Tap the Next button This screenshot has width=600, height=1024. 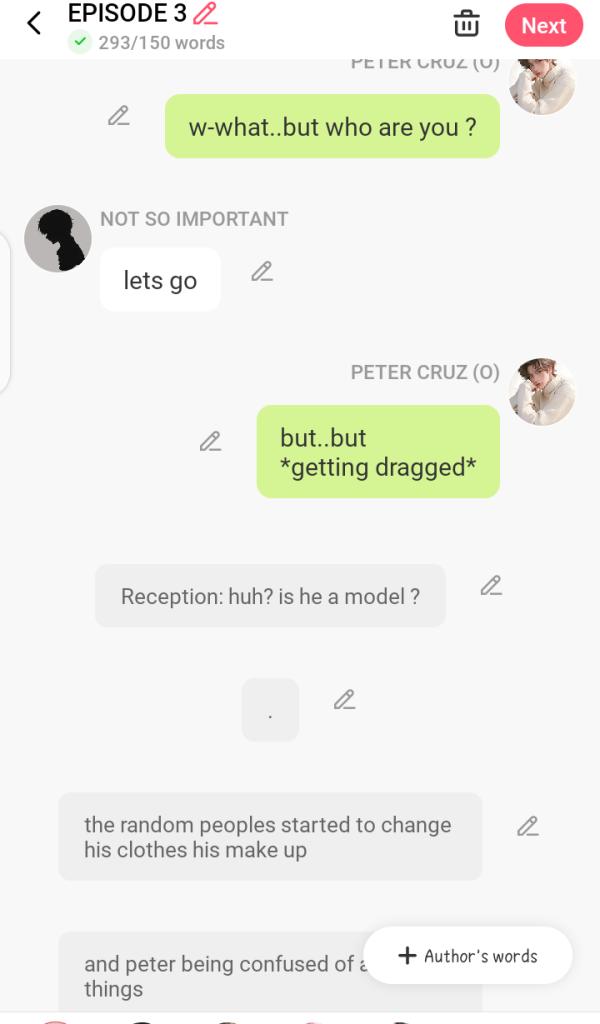[543, 26]
